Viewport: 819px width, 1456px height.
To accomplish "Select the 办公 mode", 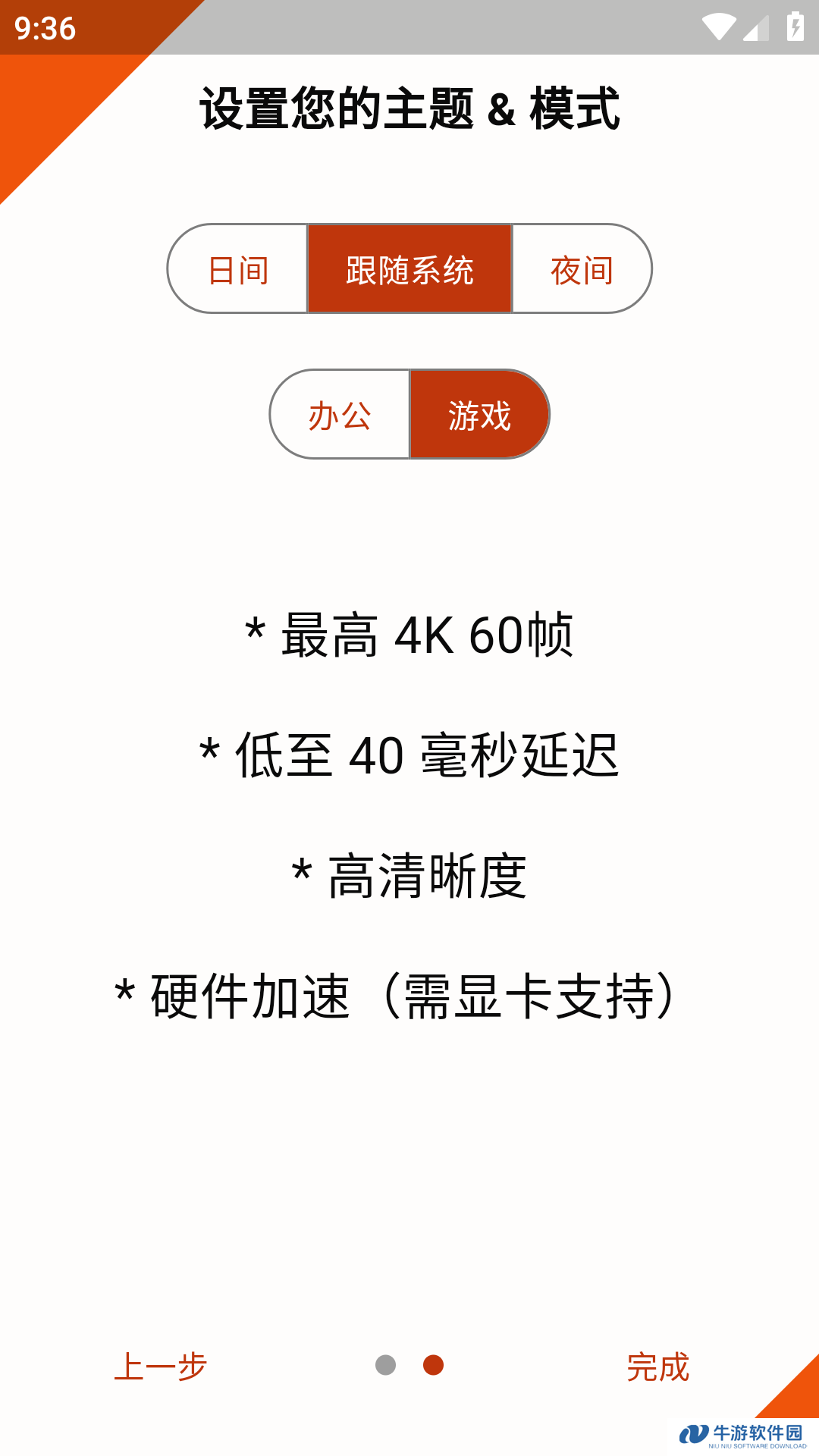I will click(x=340, y=414).
